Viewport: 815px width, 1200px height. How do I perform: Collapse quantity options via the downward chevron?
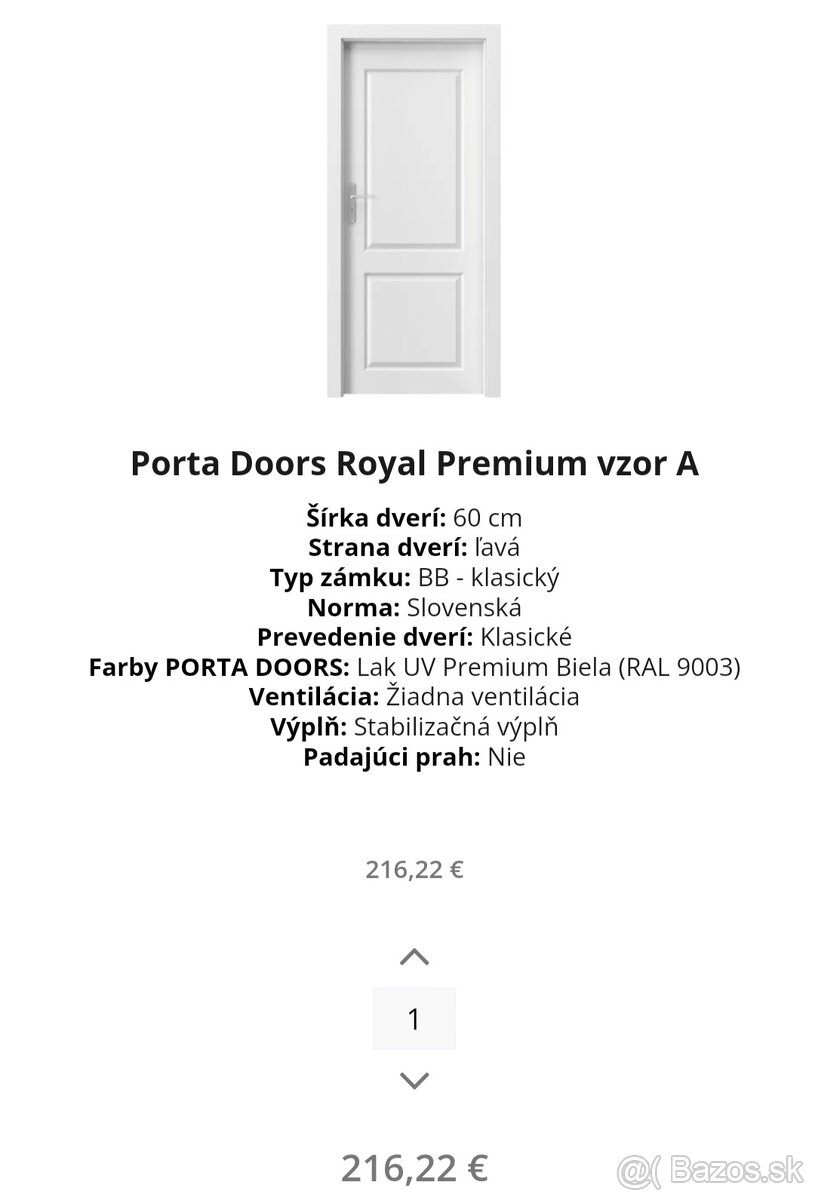[413, 1081]
